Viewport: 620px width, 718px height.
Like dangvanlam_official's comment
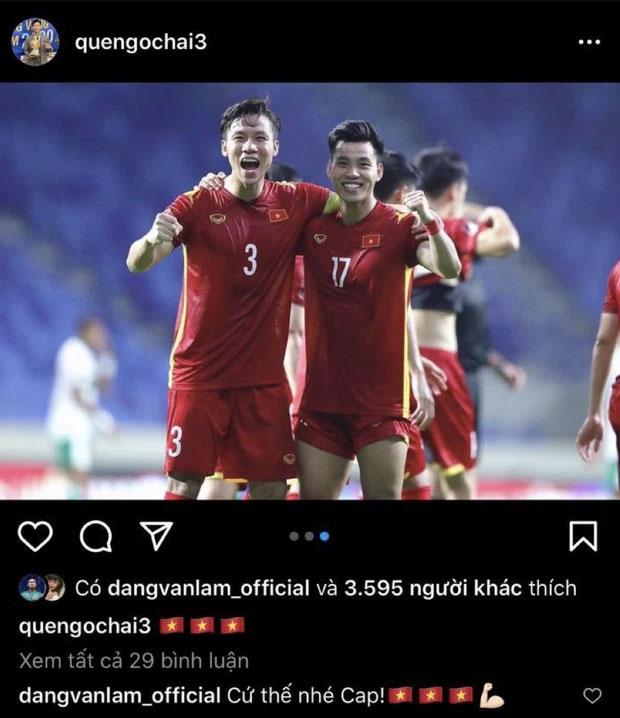click(x=593, y=695)
